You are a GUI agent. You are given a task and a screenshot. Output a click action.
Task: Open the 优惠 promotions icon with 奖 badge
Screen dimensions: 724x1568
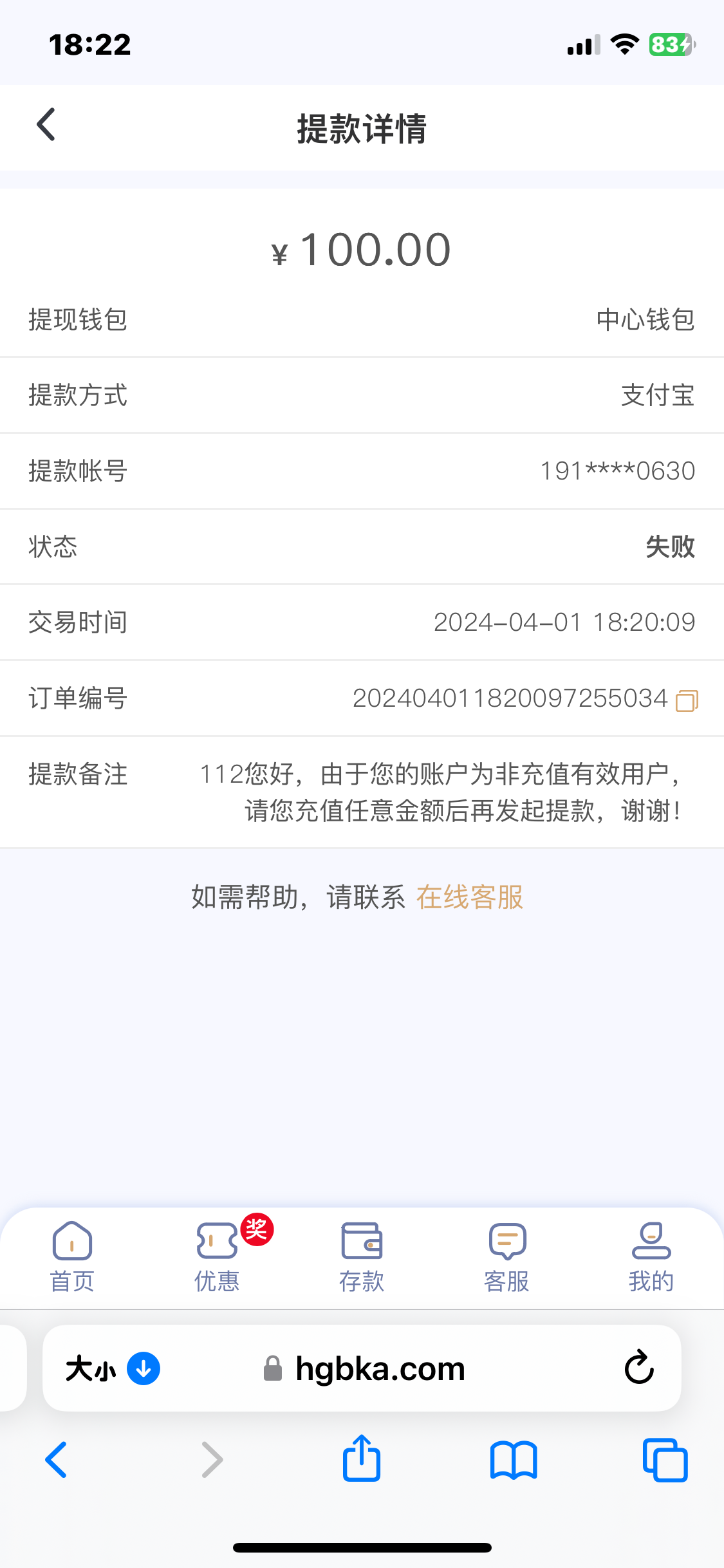point(216,1241)
